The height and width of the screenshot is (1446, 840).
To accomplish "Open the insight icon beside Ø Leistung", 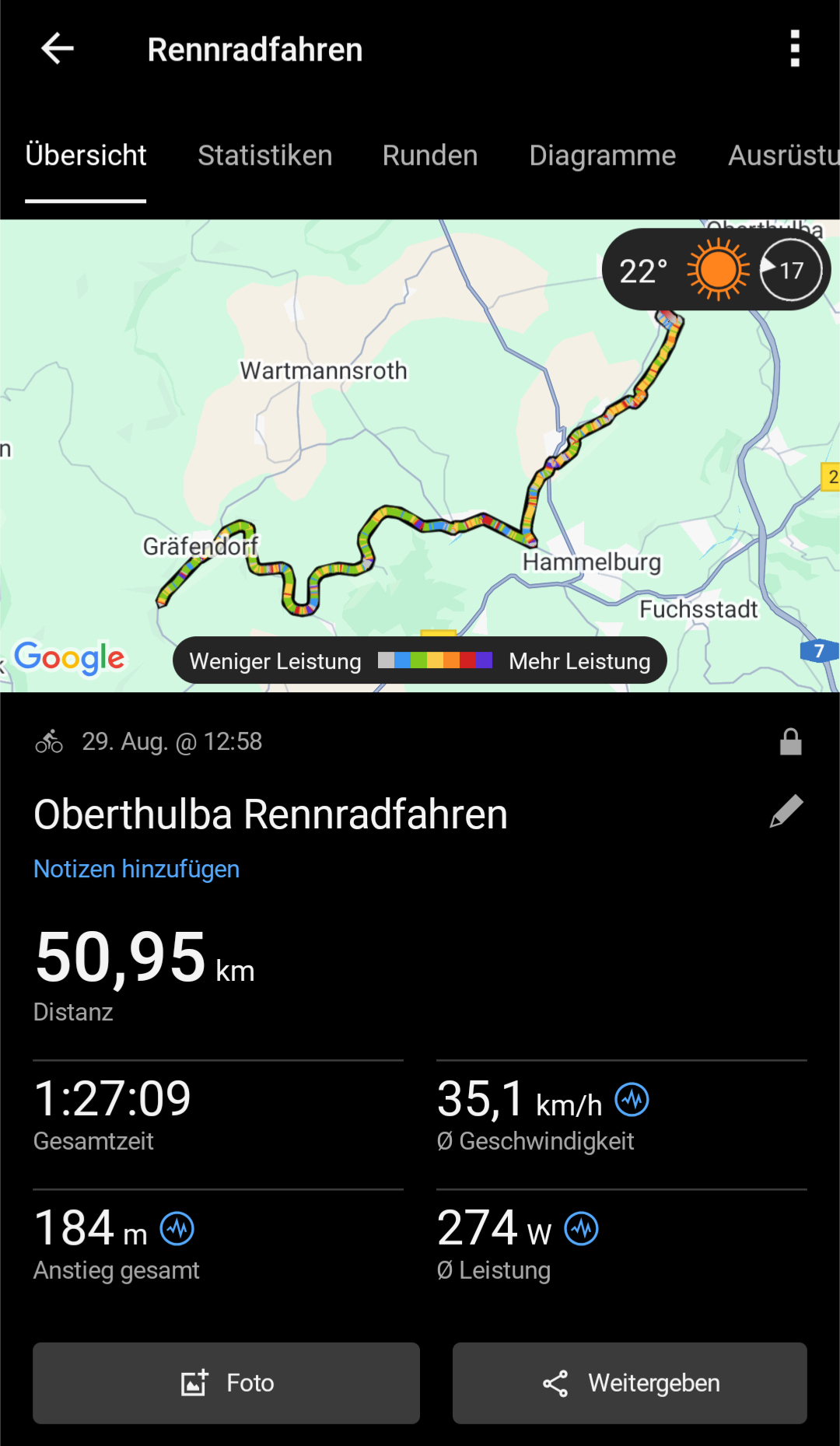I will click(x=581, y=1229).
